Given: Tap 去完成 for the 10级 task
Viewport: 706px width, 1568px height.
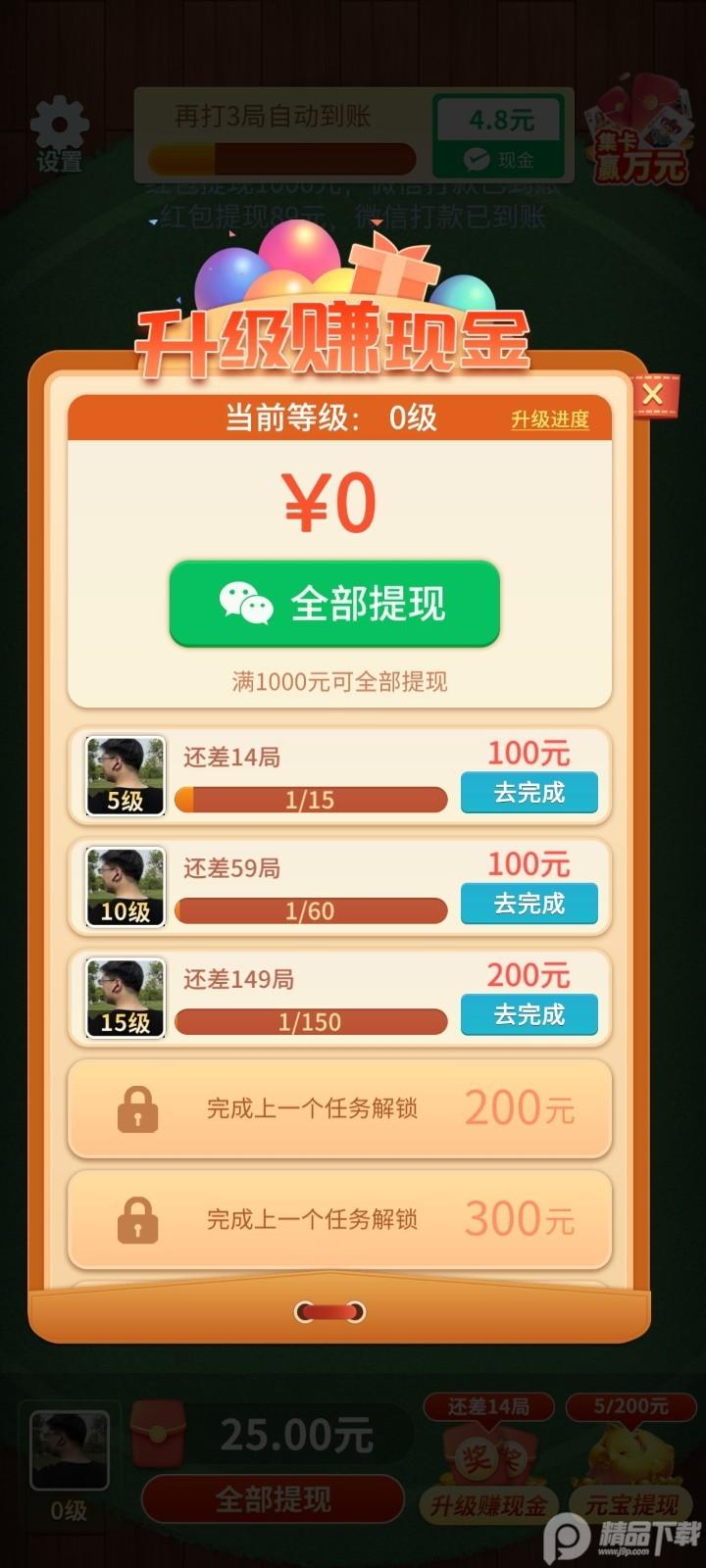Looking at the screenshot, I should pos(529,904).
